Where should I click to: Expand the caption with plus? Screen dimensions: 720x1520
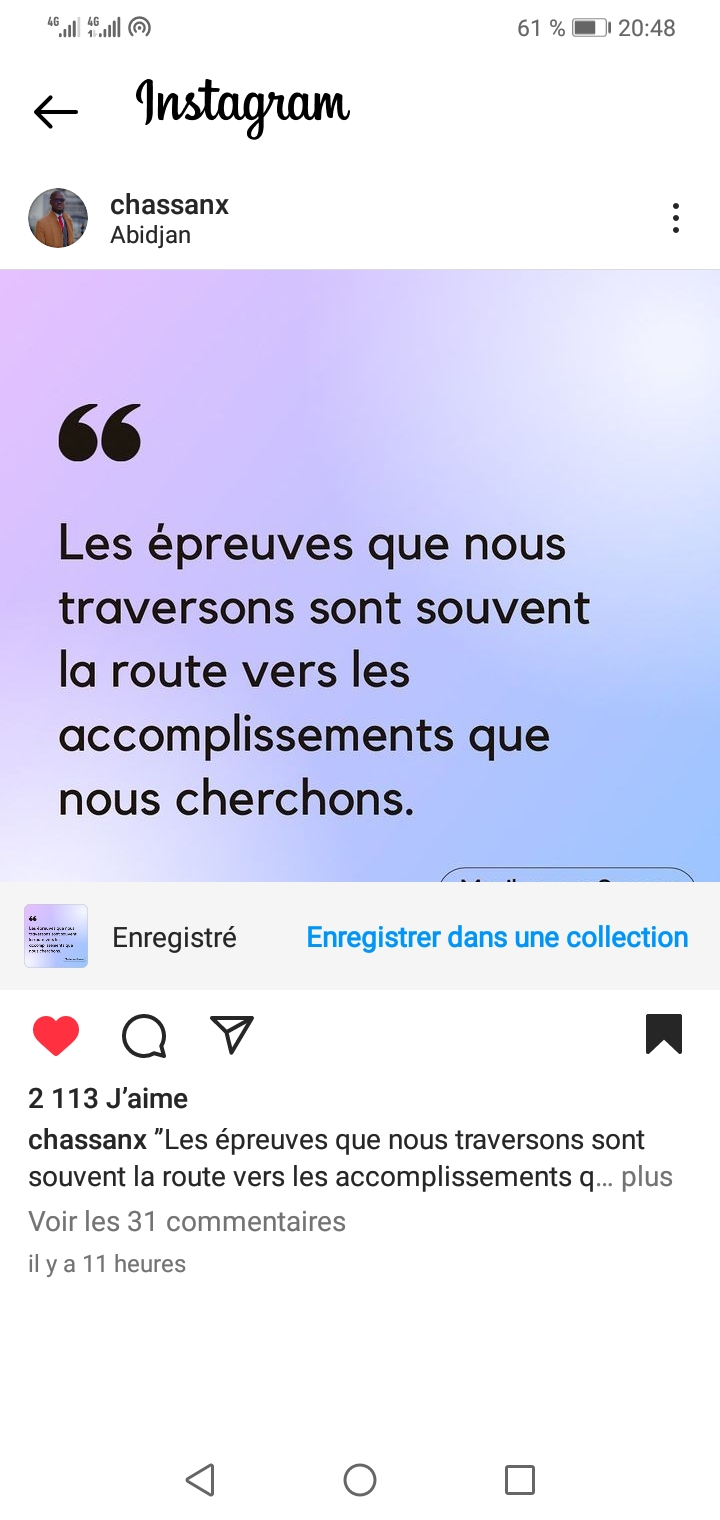pos(647,1177)
